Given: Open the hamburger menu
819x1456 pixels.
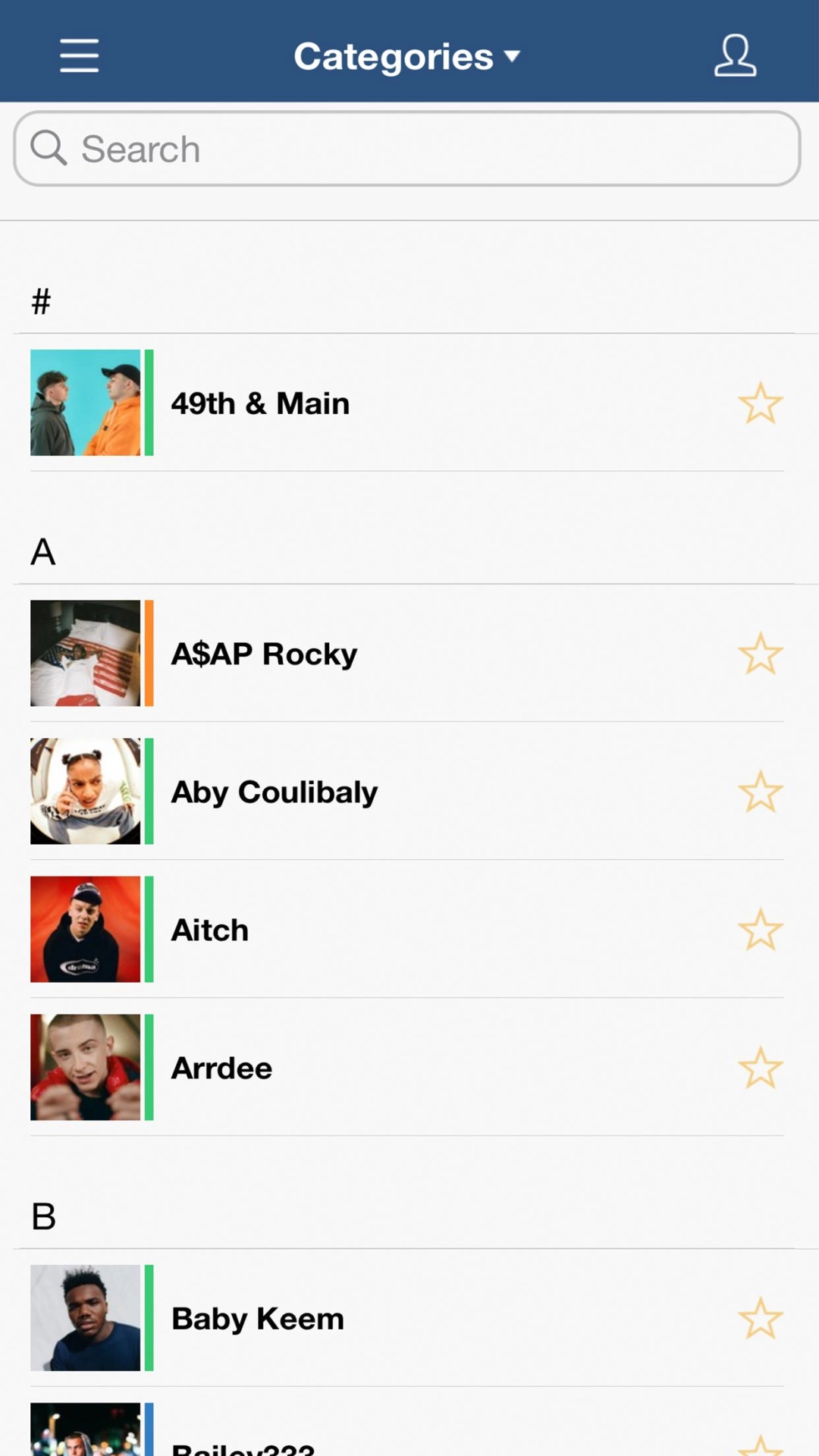Looking at the screenshot, I should [79, 56].
